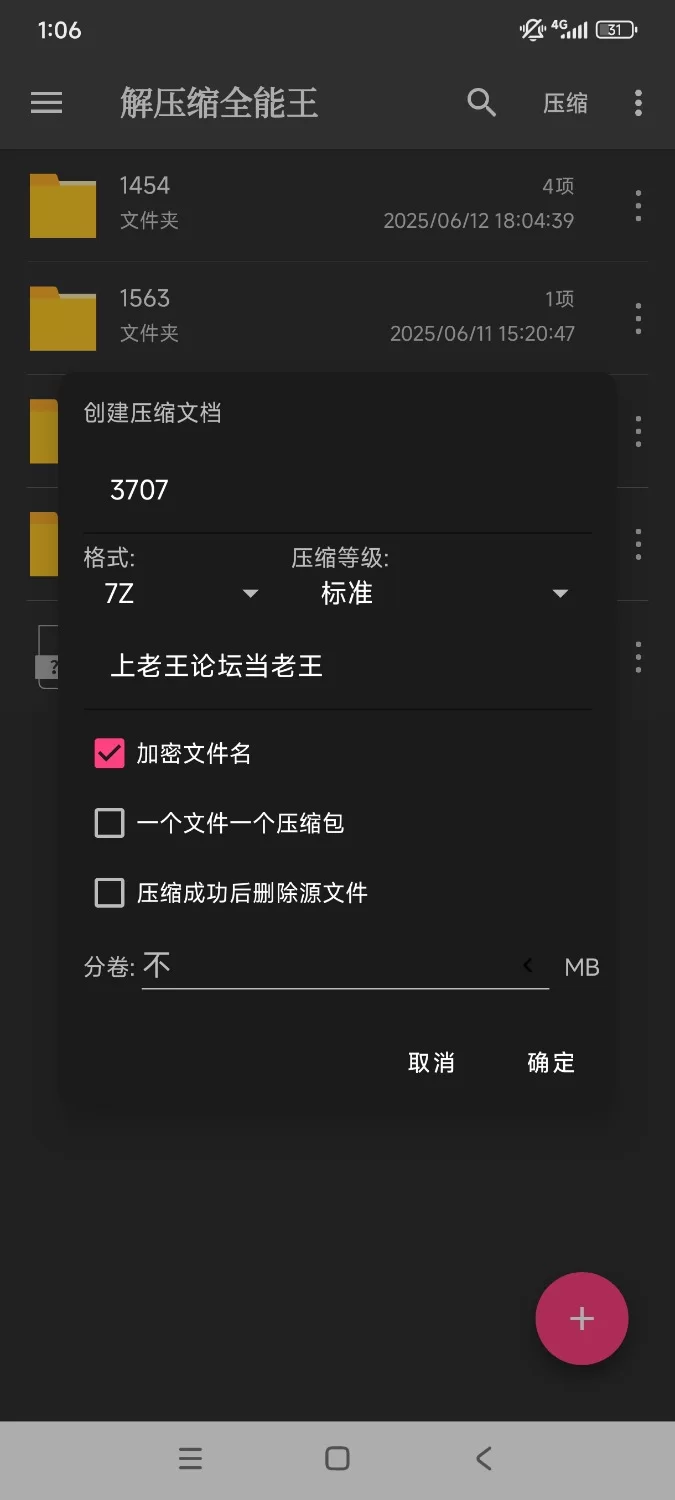Tap the 压缩 toolbar action
The height and width of the screenshot is (1500, 675).
565,103
